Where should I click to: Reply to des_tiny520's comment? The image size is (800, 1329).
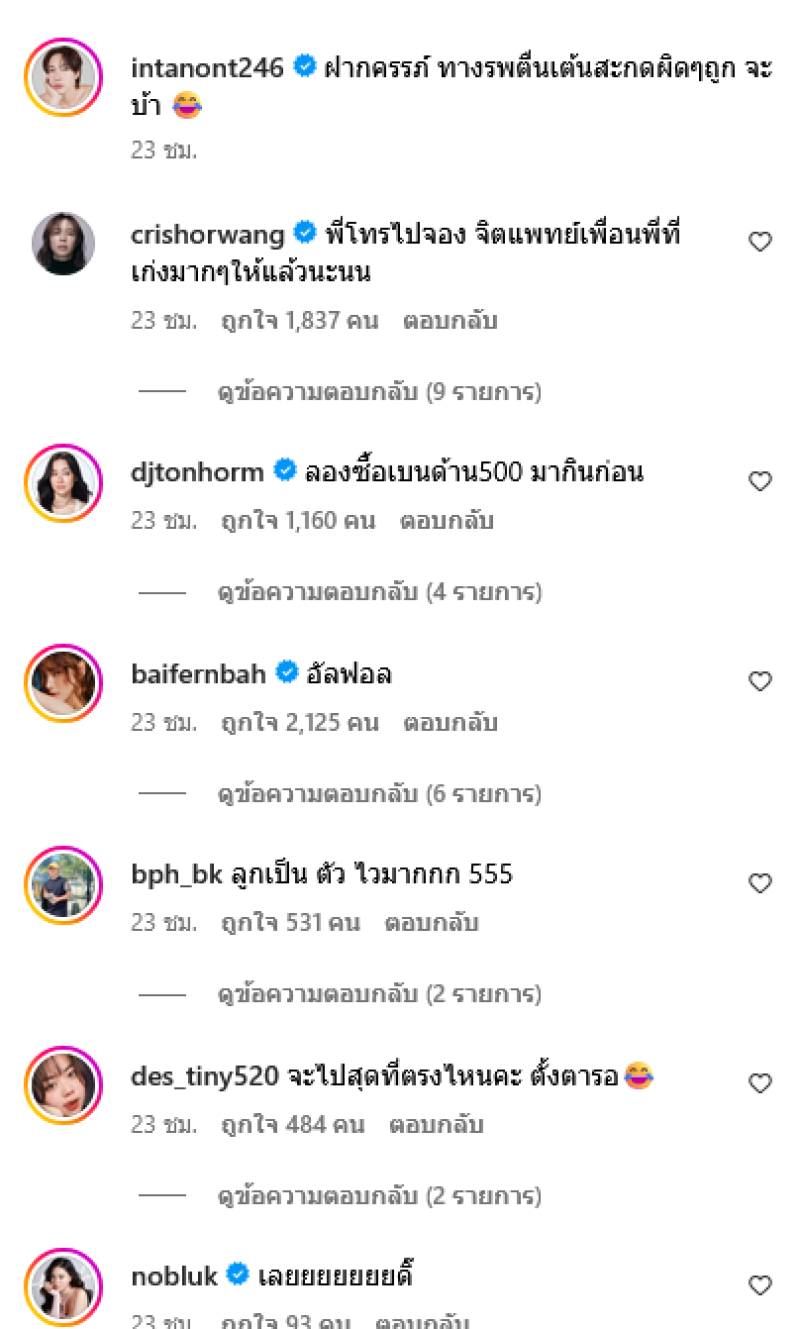coord(436,1124)
